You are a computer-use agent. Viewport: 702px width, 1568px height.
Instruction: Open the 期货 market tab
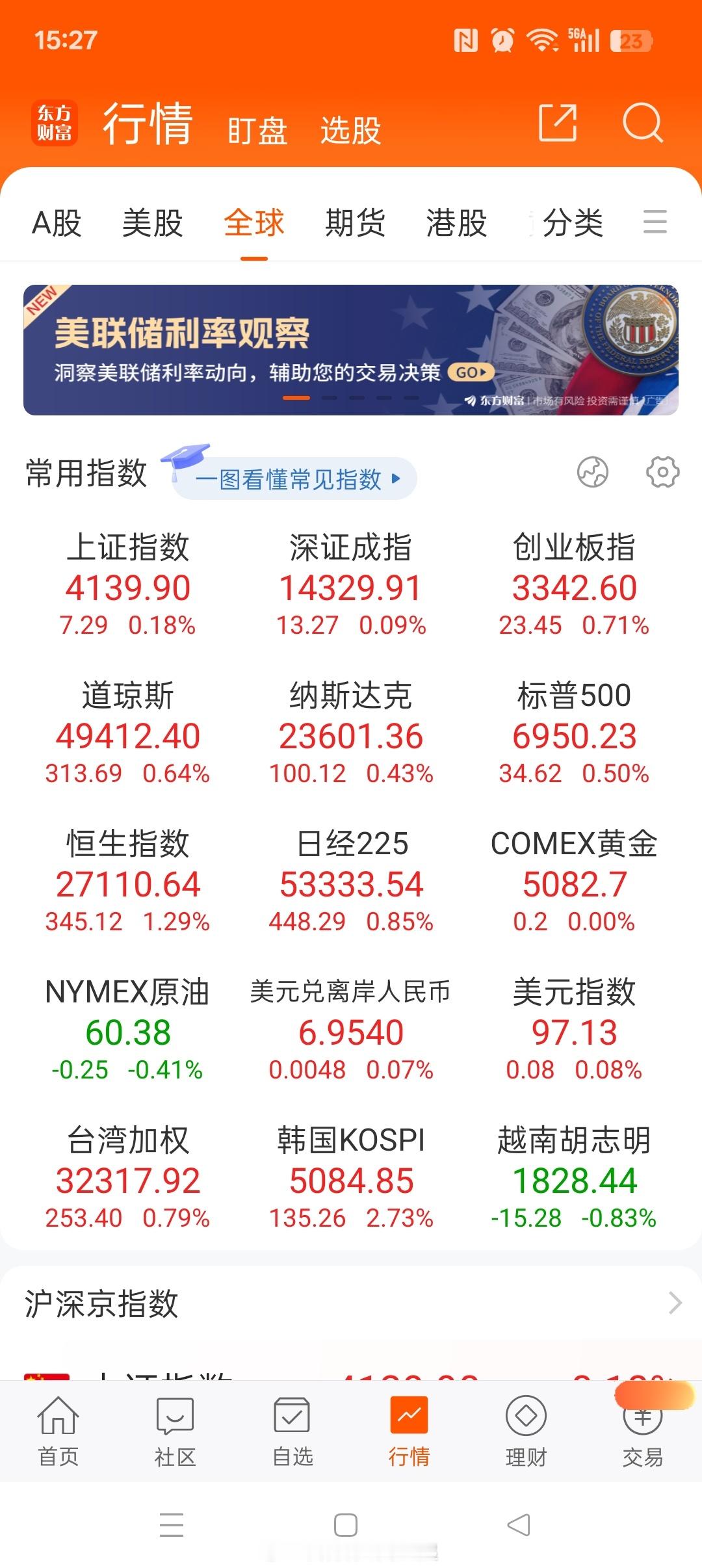355,223
